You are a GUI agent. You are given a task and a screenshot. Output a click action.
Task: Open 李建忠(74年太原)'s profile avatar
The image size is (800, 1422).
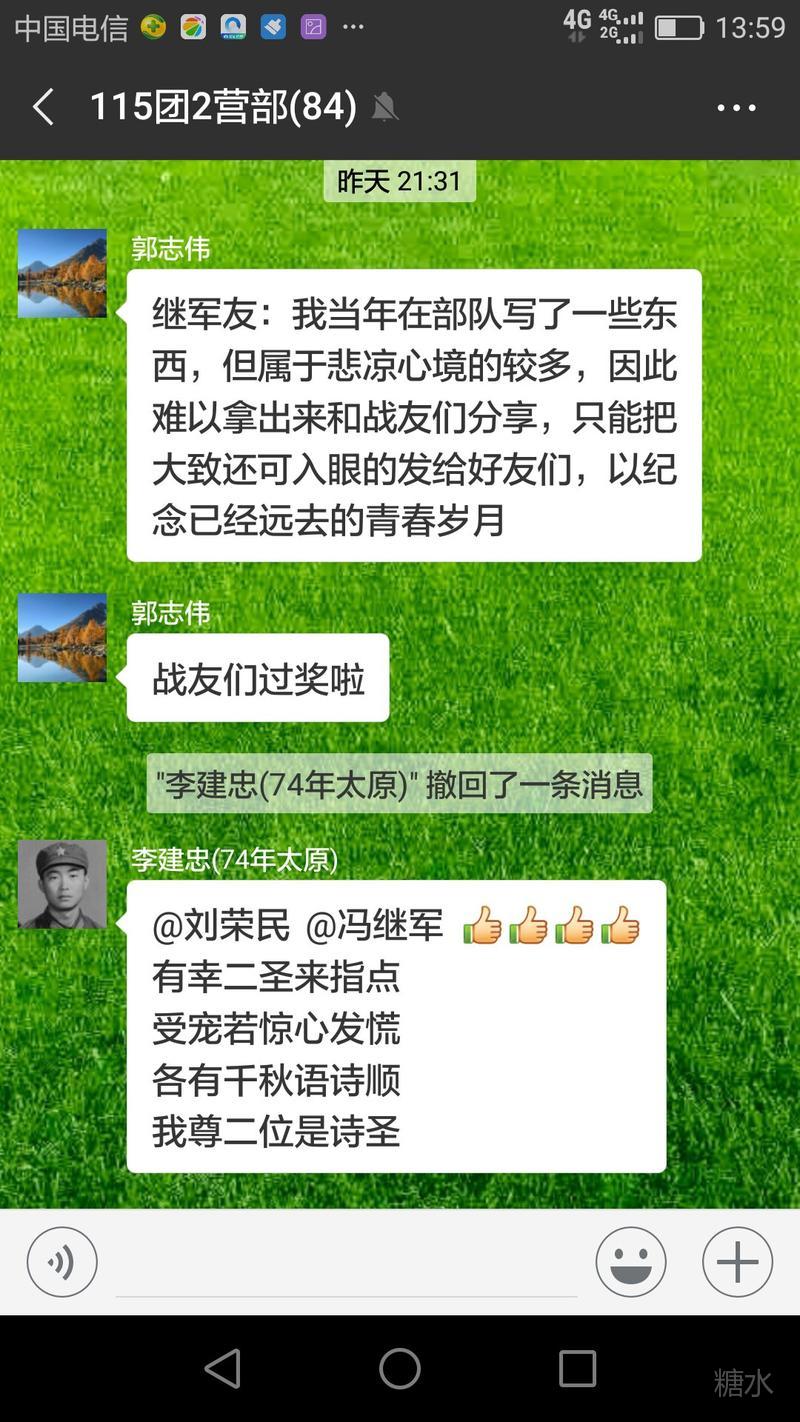[62, 884]
